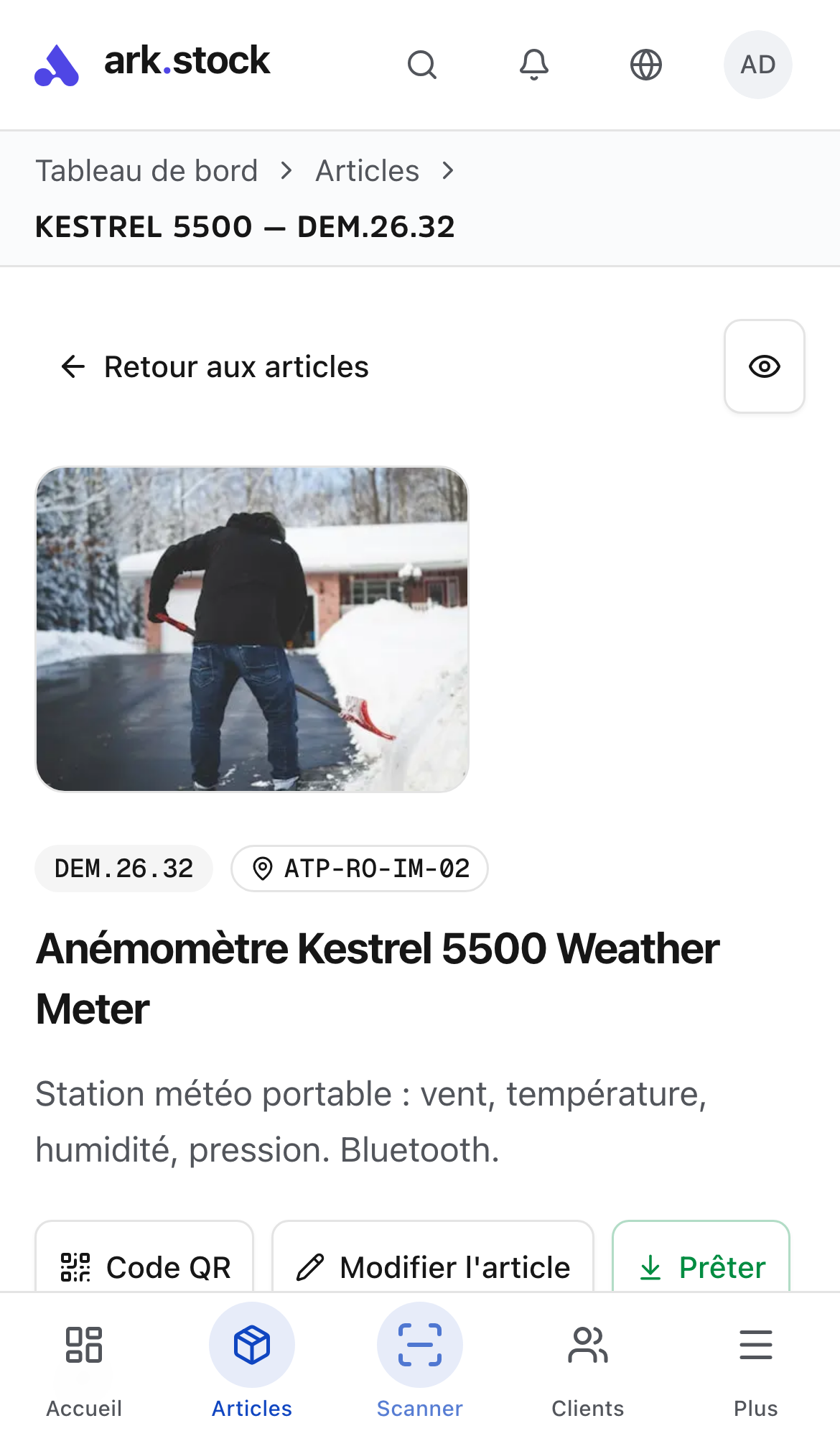This screenshot has height=1431, width=840.
Task: Return via Retour aux articles
Action: tap(215, 367)
